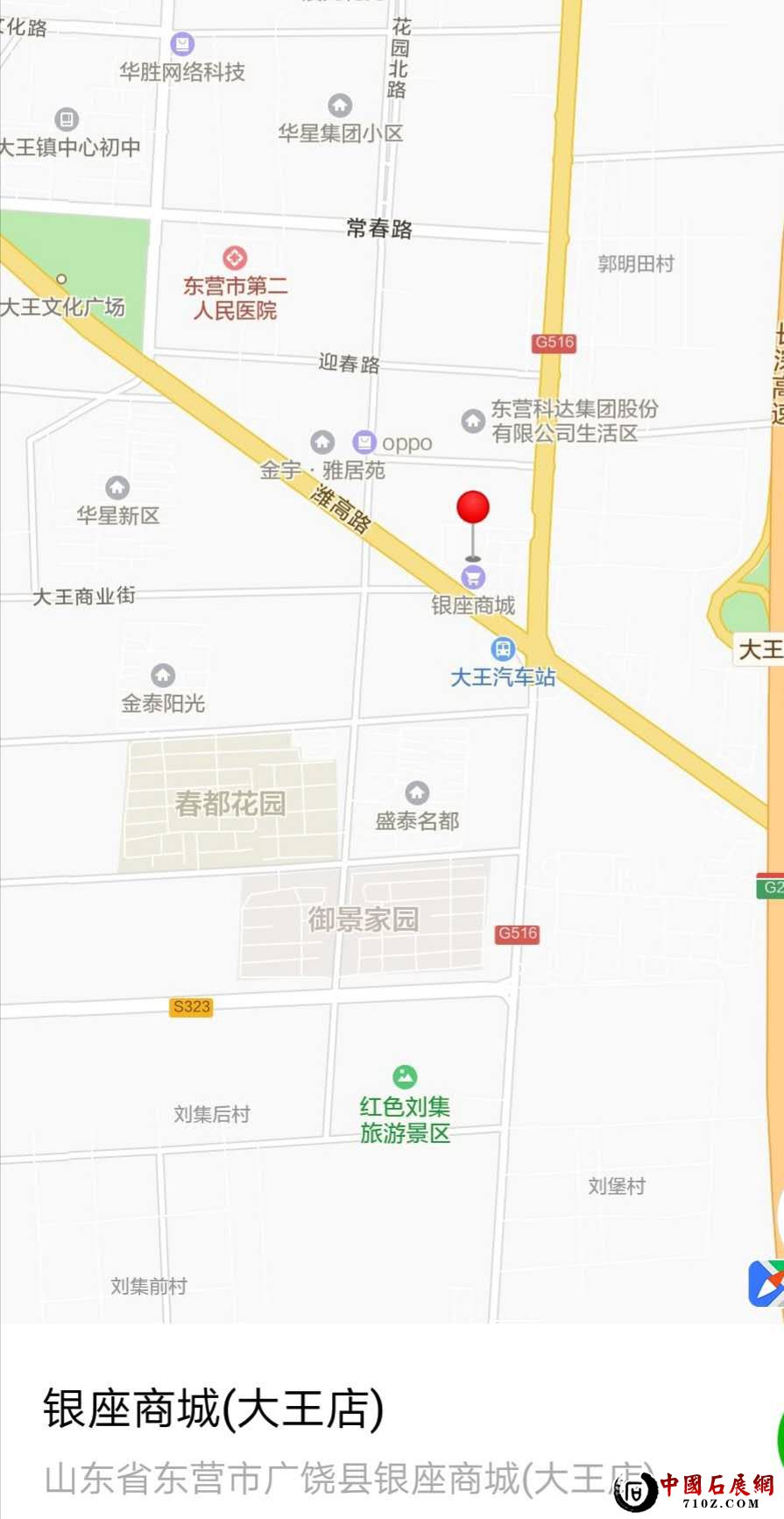Open the 大王汽车站 bus station marker
This screenshot has width=784, height=1519.
click(x=503, y=649)
